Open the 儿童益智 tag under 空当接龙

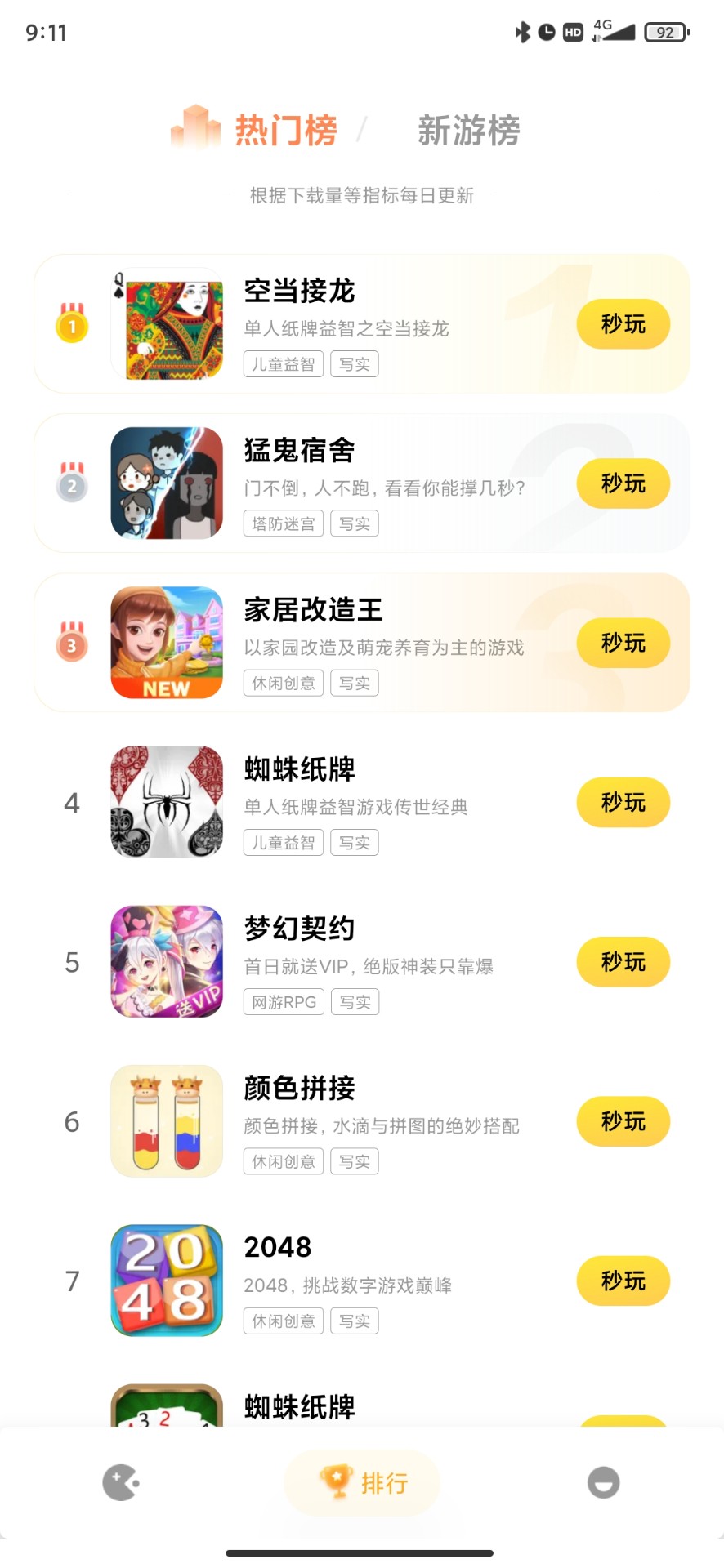pos(283,363)
